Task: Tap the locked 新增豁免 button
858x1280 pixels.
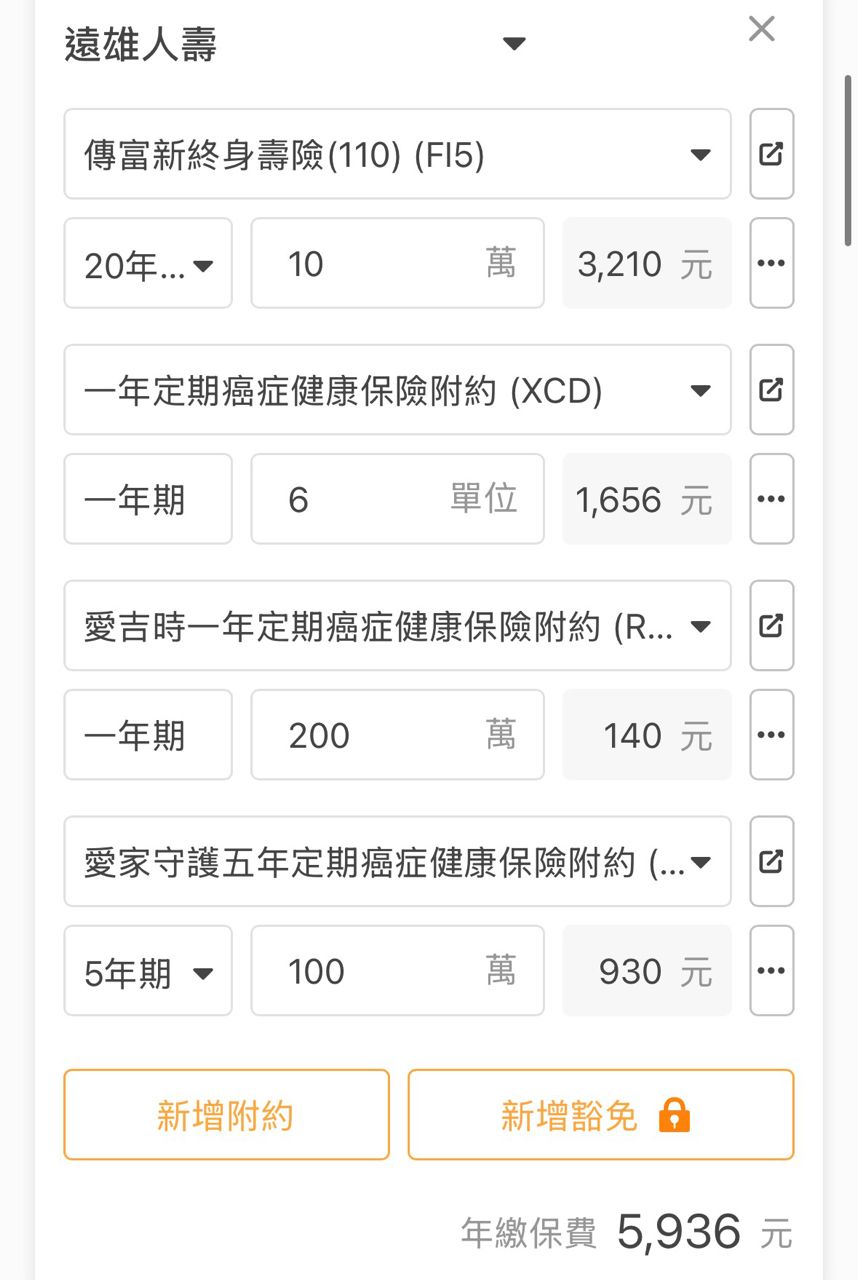Action: click(x=600, y=1115)
